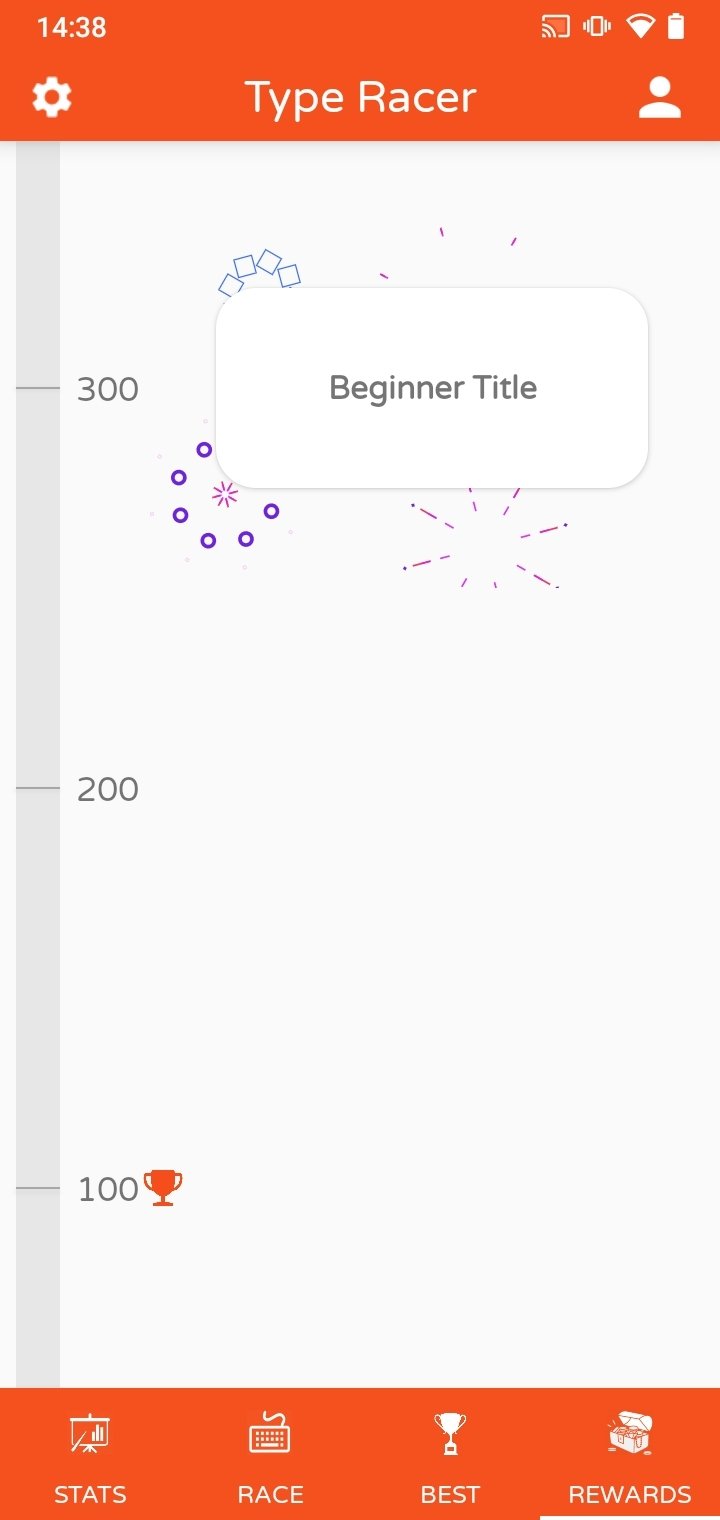This screenshot has height=1520, width=720.
Task: Open the settings gear
Action: point(52,98)
